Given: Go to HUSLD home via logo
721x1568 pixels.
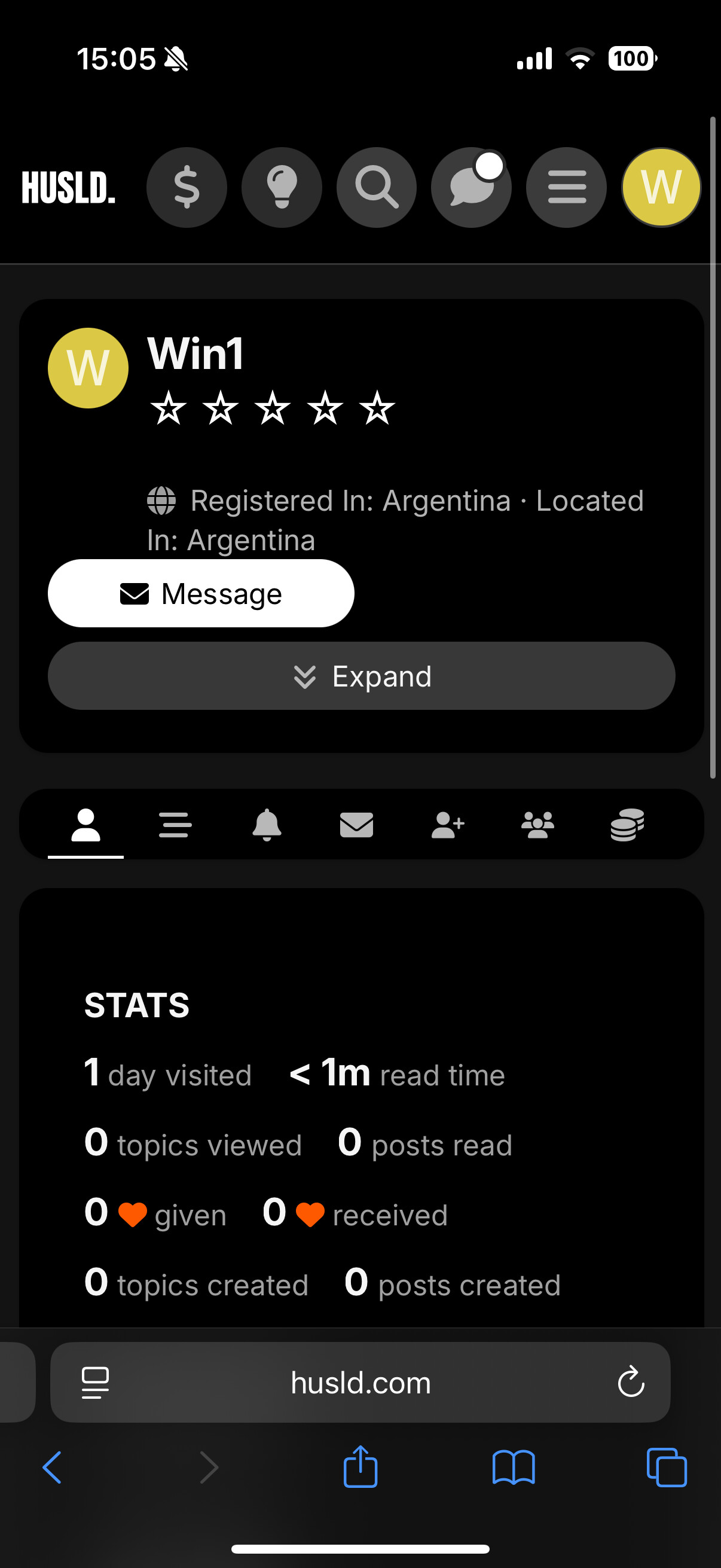Looking at the screenshot, I should point(68,187).
